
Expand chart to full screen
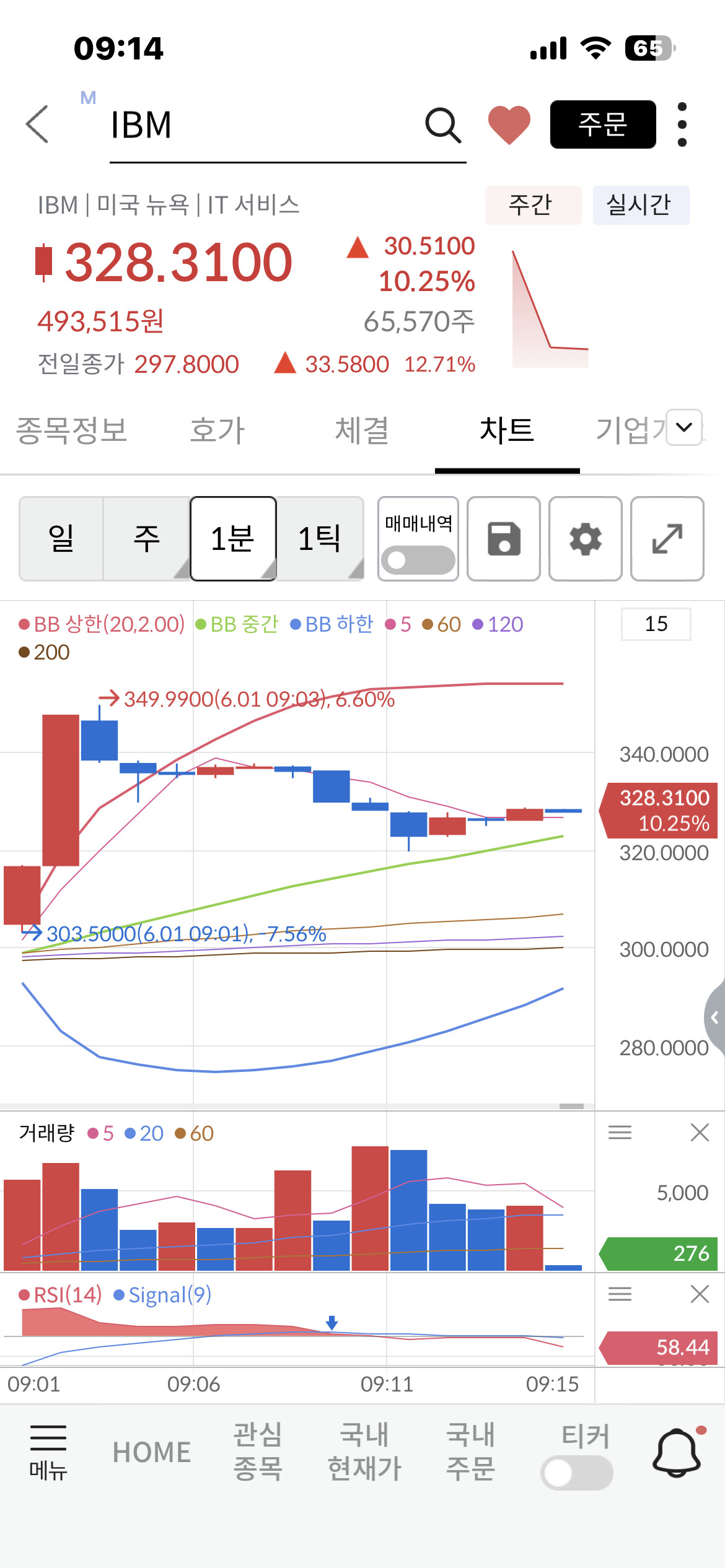(667, 538)
